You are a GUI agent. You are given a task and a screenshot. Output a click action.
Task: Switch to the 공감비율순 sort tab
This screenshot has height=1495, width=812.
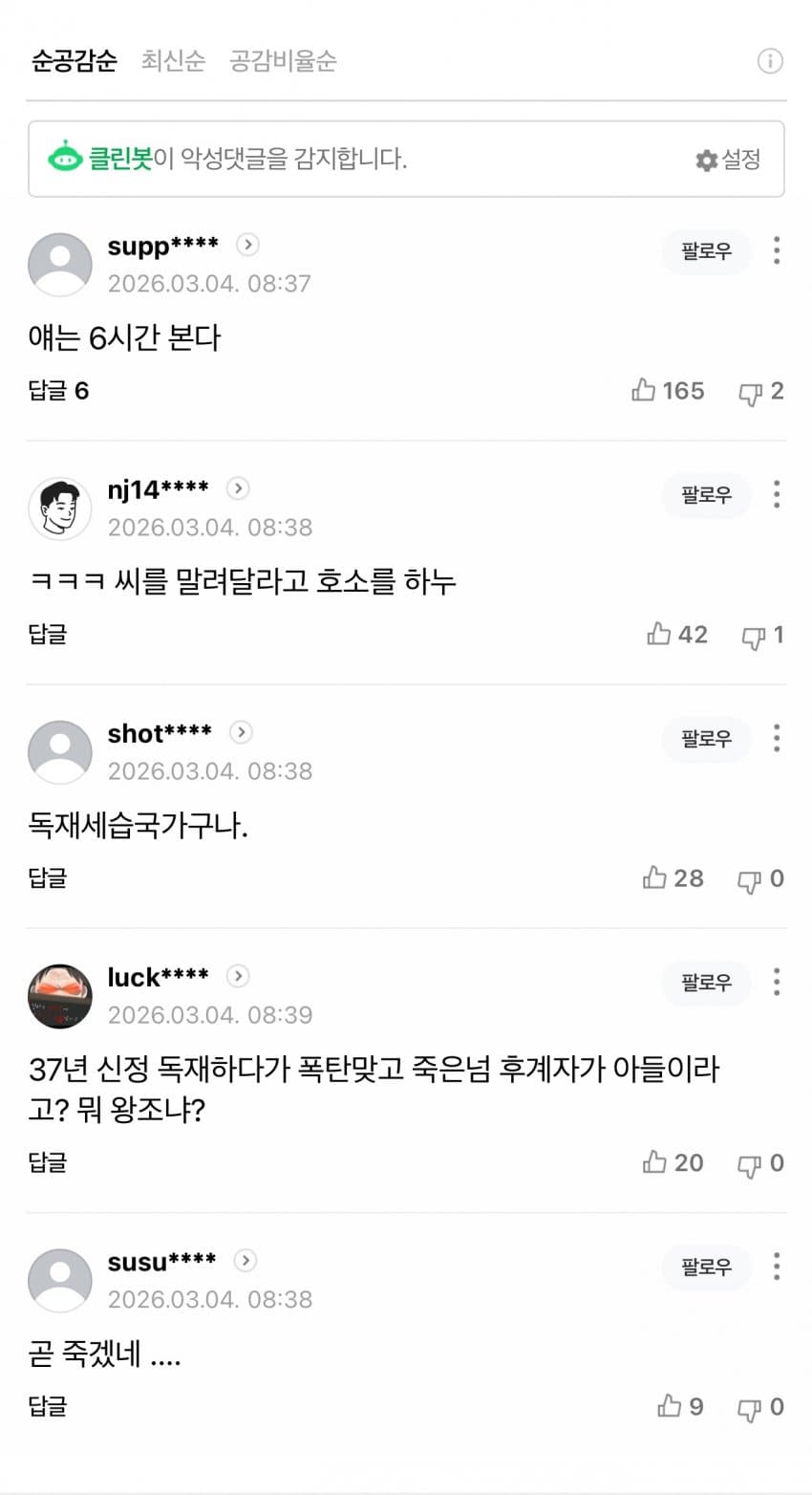click(x=283, y=61)
